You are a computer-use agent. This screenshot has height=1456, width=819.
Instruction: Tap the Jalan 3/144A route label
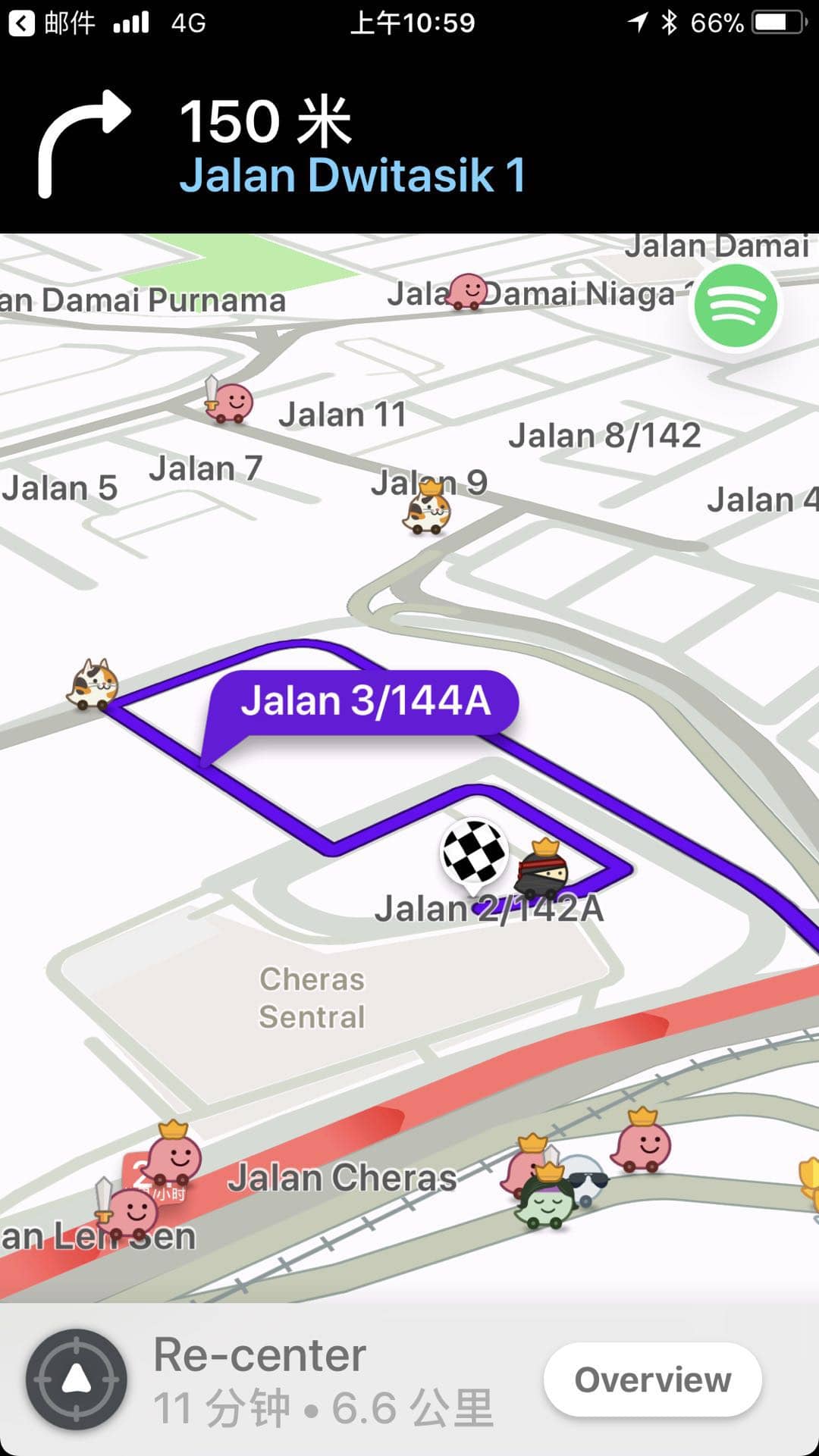pos(366,701)
